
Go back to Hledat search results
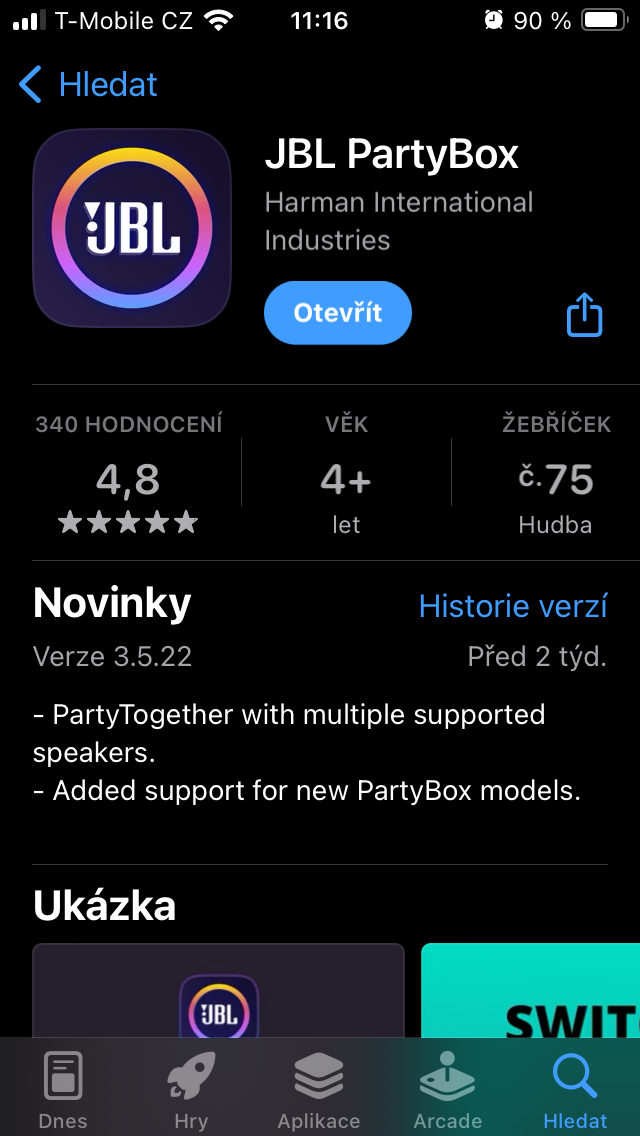tap(88, 85)
